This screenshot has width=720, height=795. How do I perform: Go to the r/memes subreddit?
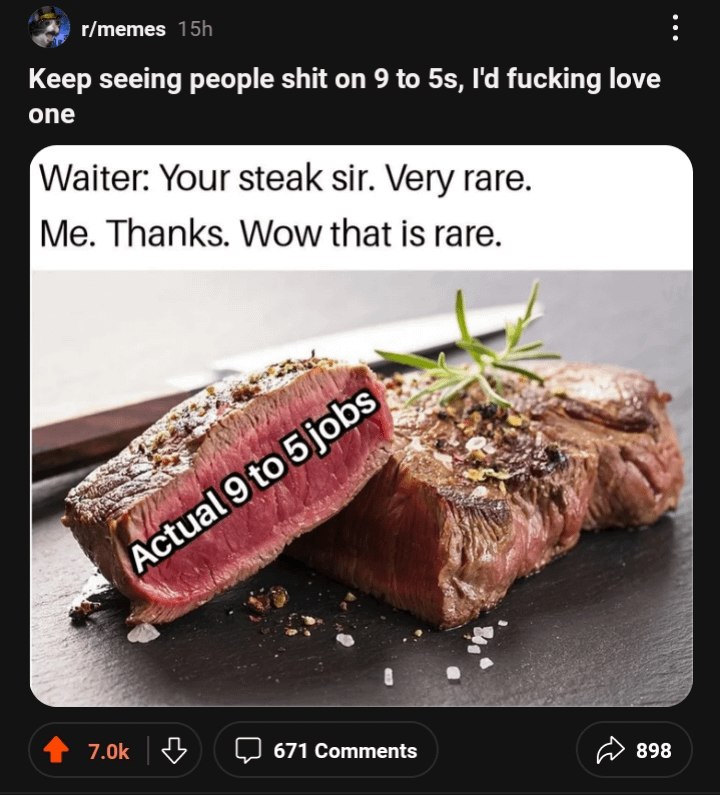pos(123,29)
